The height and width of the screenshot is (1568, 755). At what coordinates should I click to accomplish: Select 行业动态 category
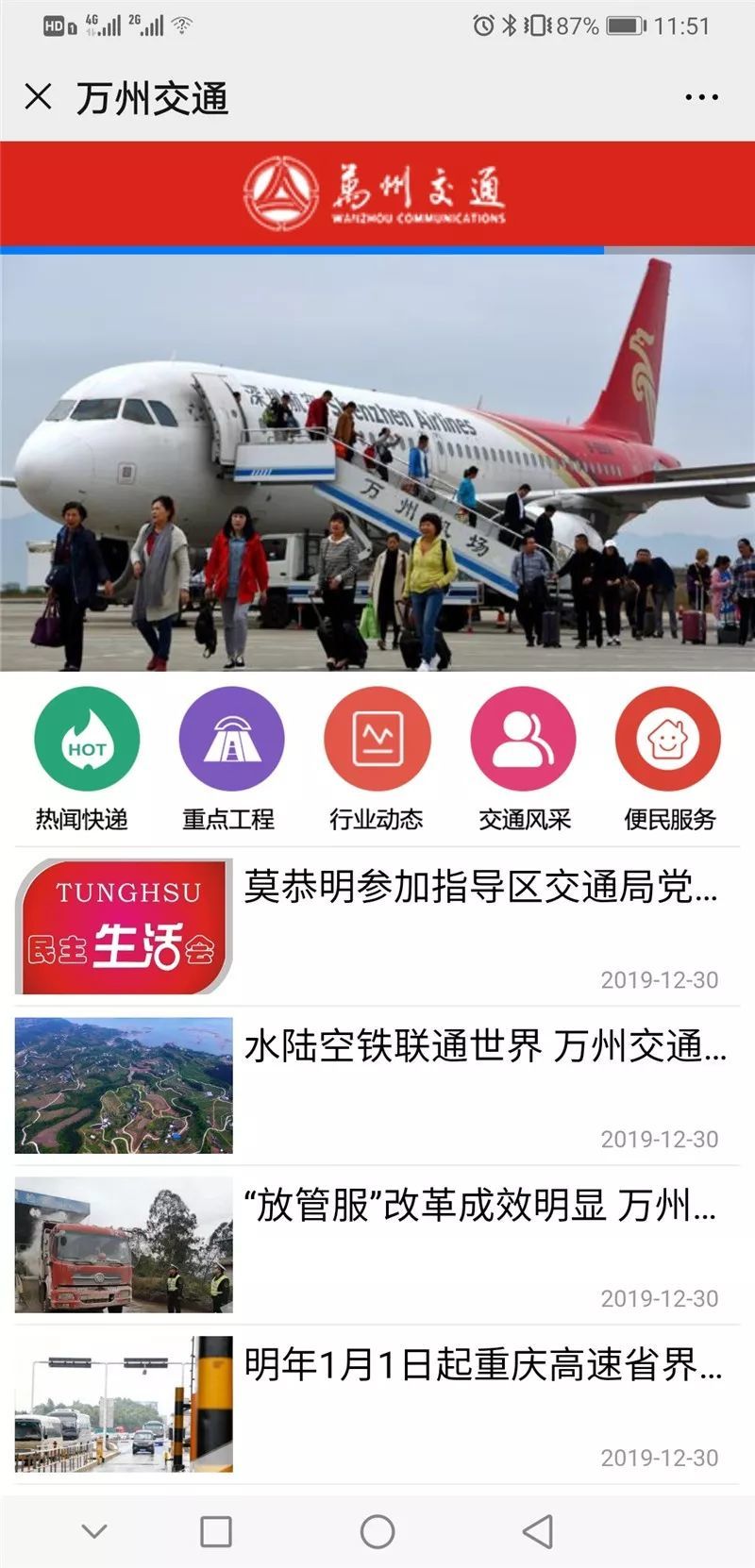click(377, 760)
